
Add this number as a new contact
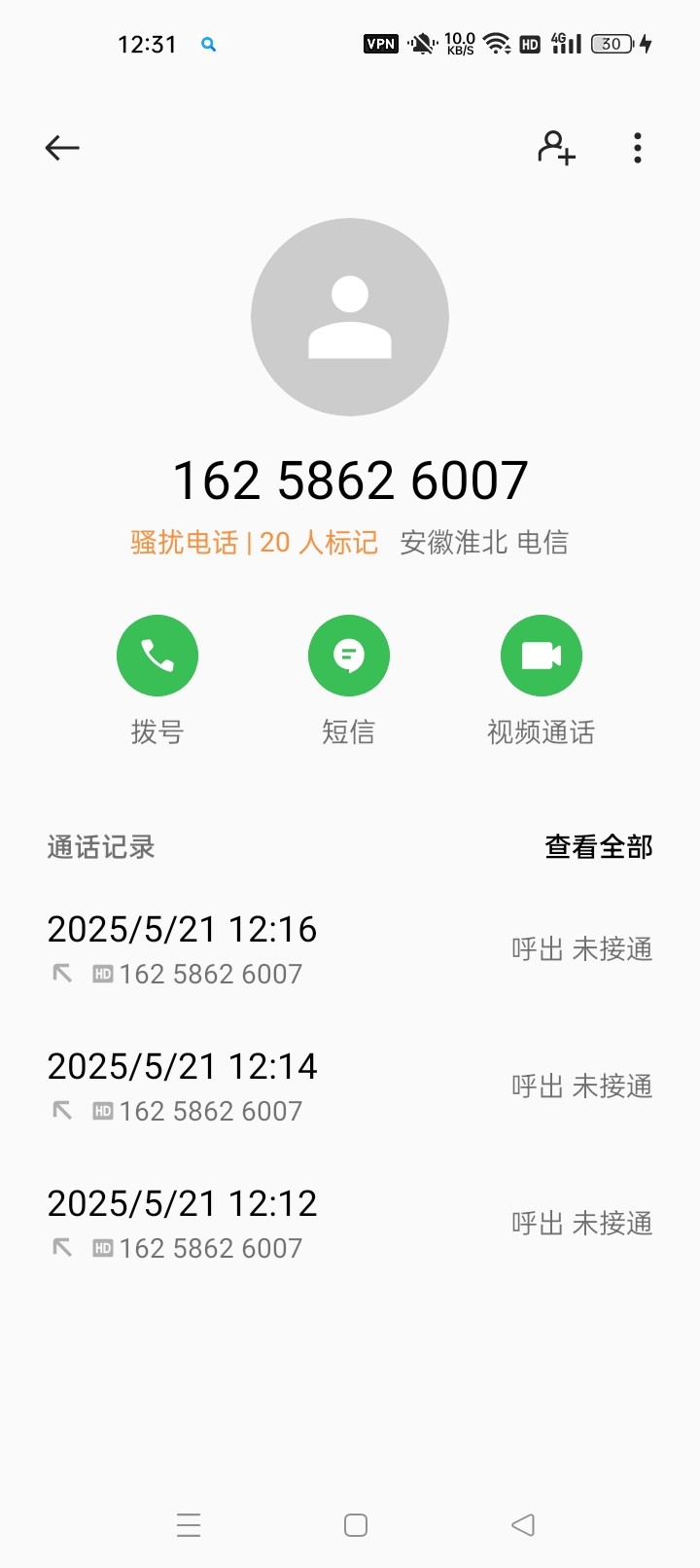coord(556,148)
